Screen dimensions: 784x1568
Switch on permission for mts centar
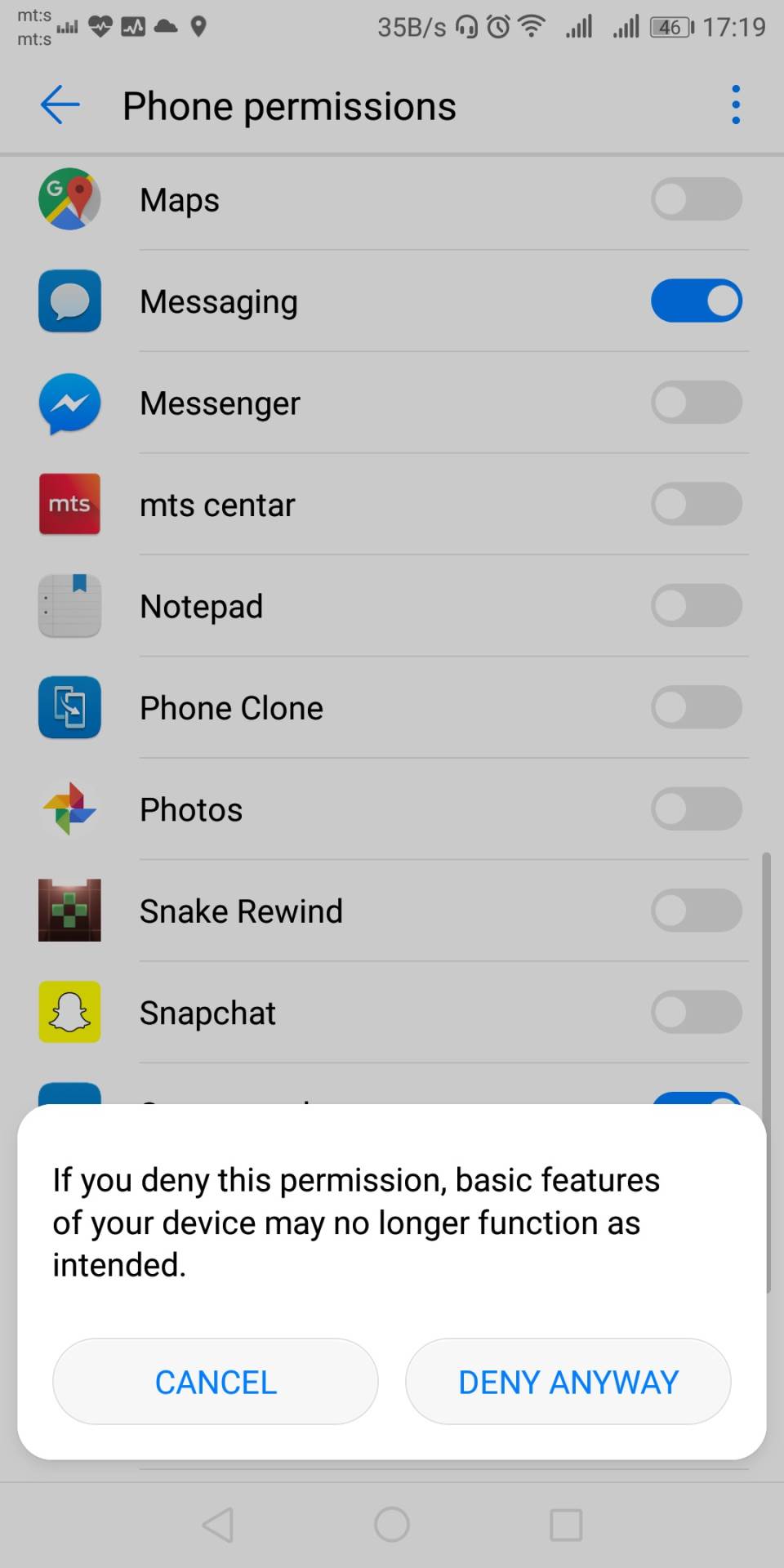[696, 504]
